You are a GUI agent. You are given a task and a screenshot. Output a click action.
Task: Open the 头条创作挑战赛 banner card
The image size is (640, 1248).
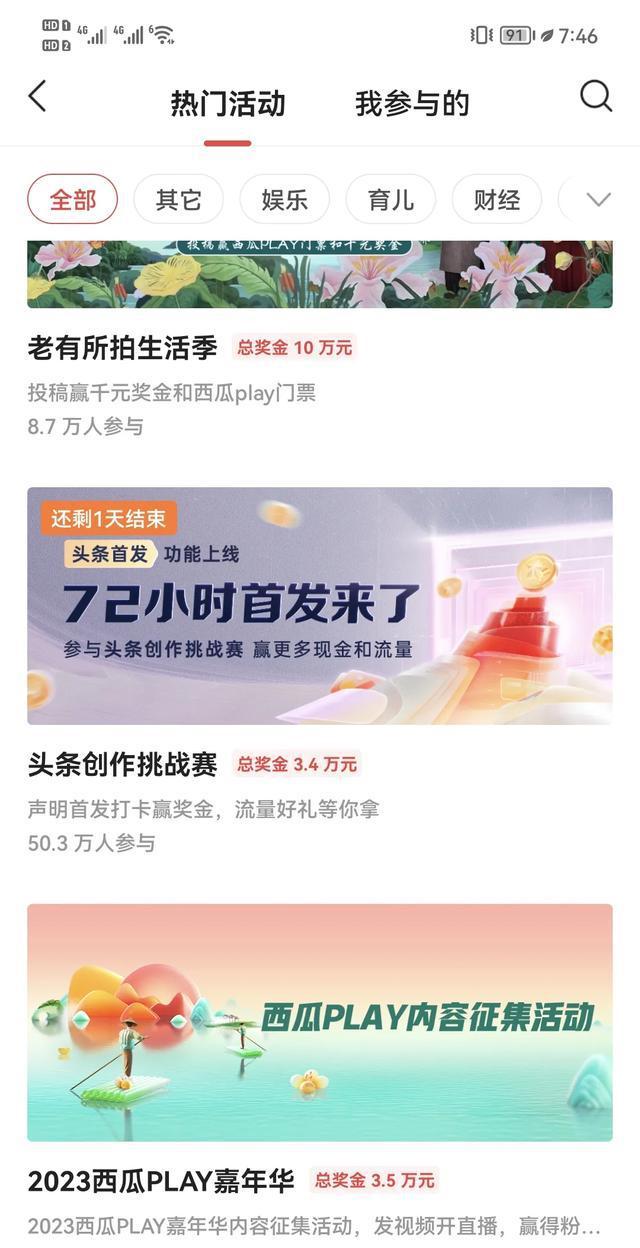(319, 605)
